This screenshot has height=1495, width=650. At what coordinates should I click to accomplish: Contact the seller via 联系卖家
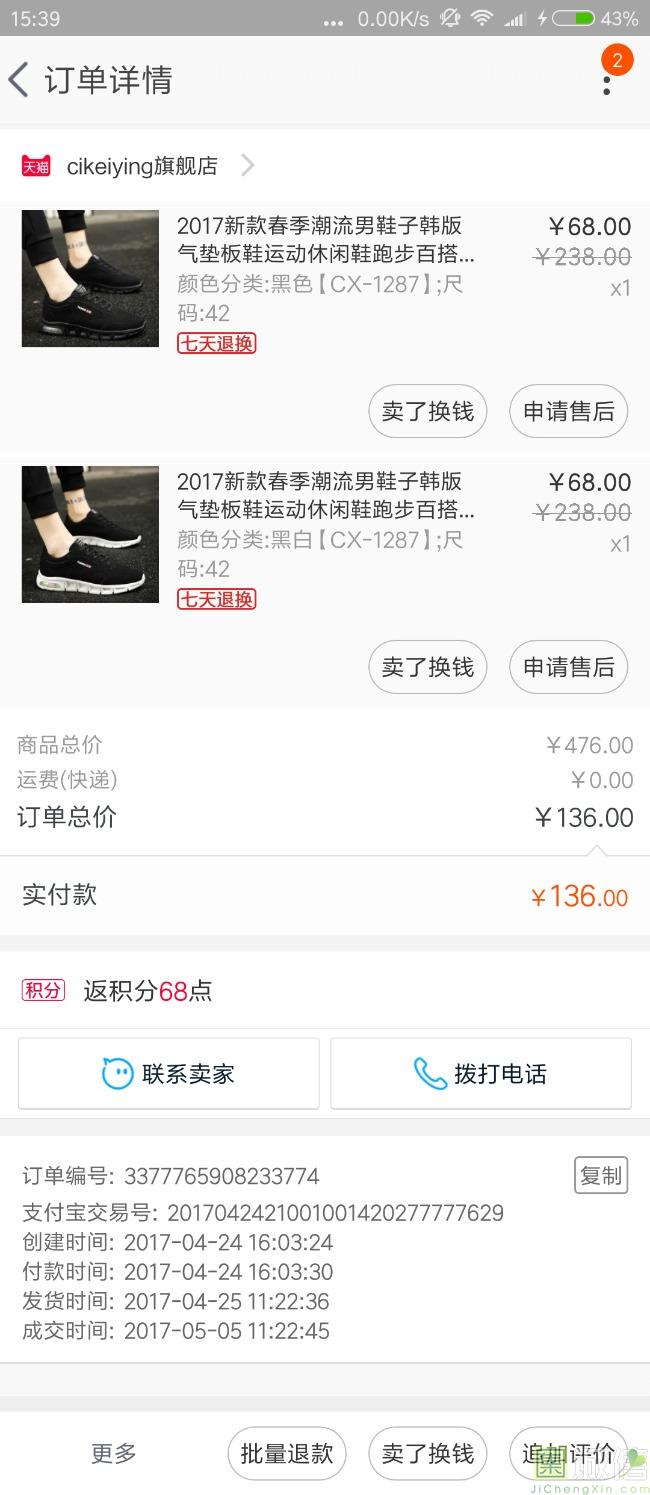point(169,1074)
